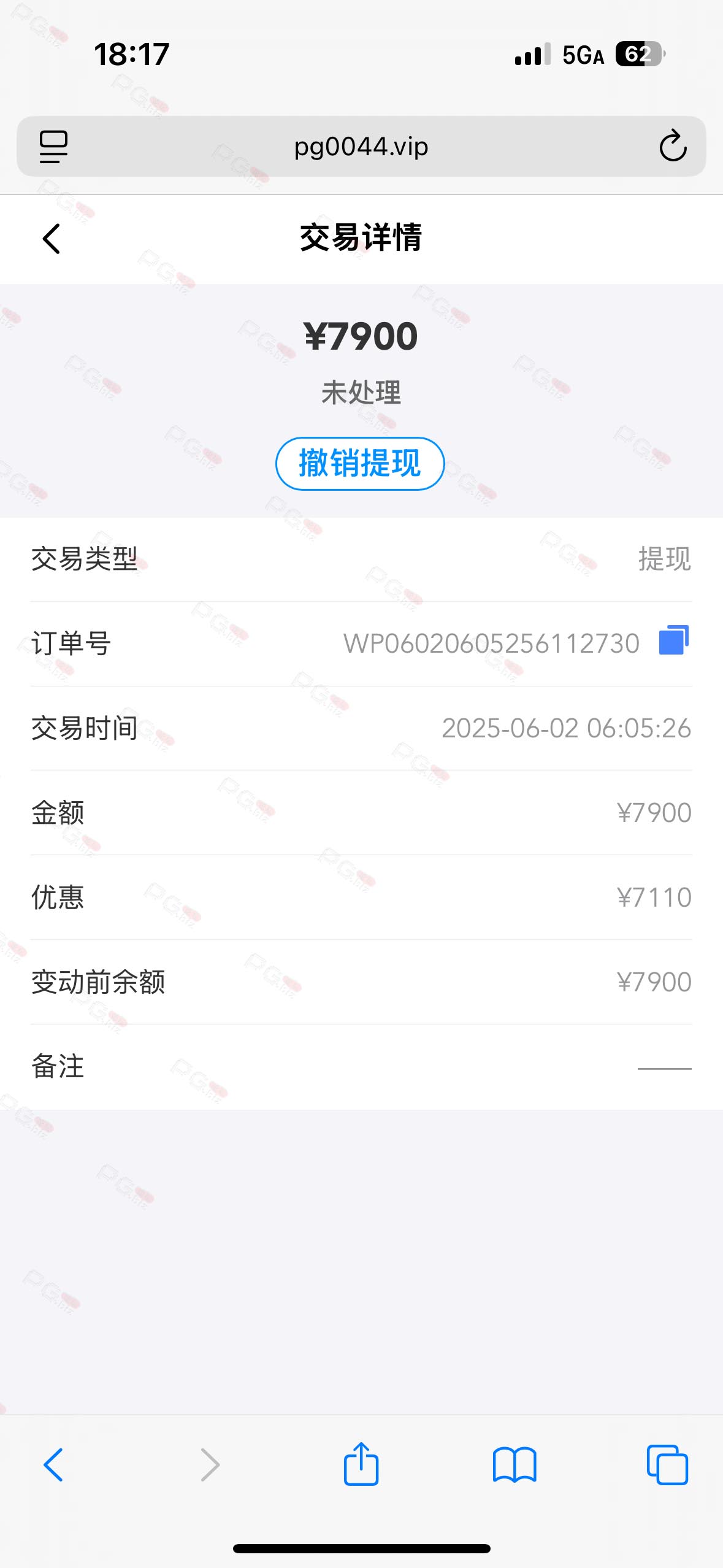The width and height of the screenshot is (723, 1568).
Task: Show all open Safari tabs
Action: click(667, 1465)
